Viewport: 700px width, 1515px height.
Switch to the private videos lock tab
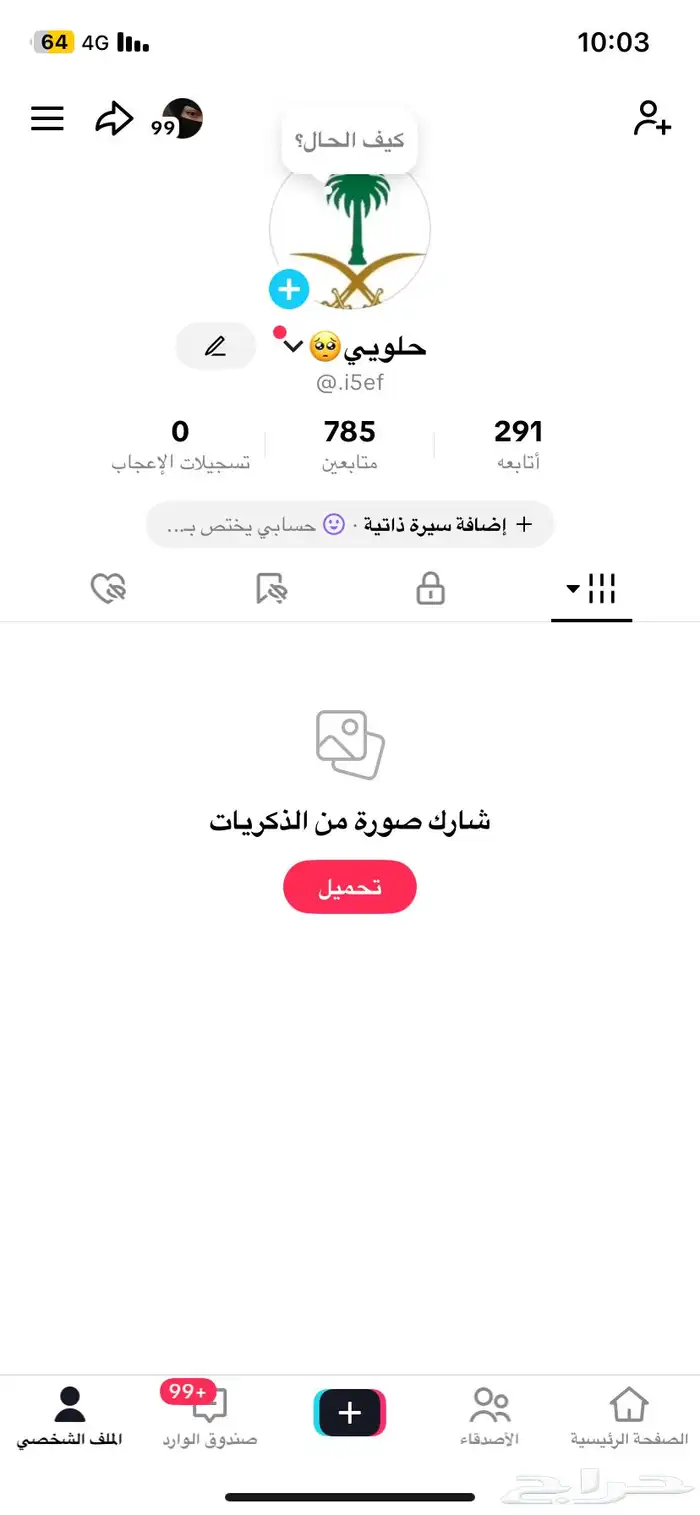[430, 590]
